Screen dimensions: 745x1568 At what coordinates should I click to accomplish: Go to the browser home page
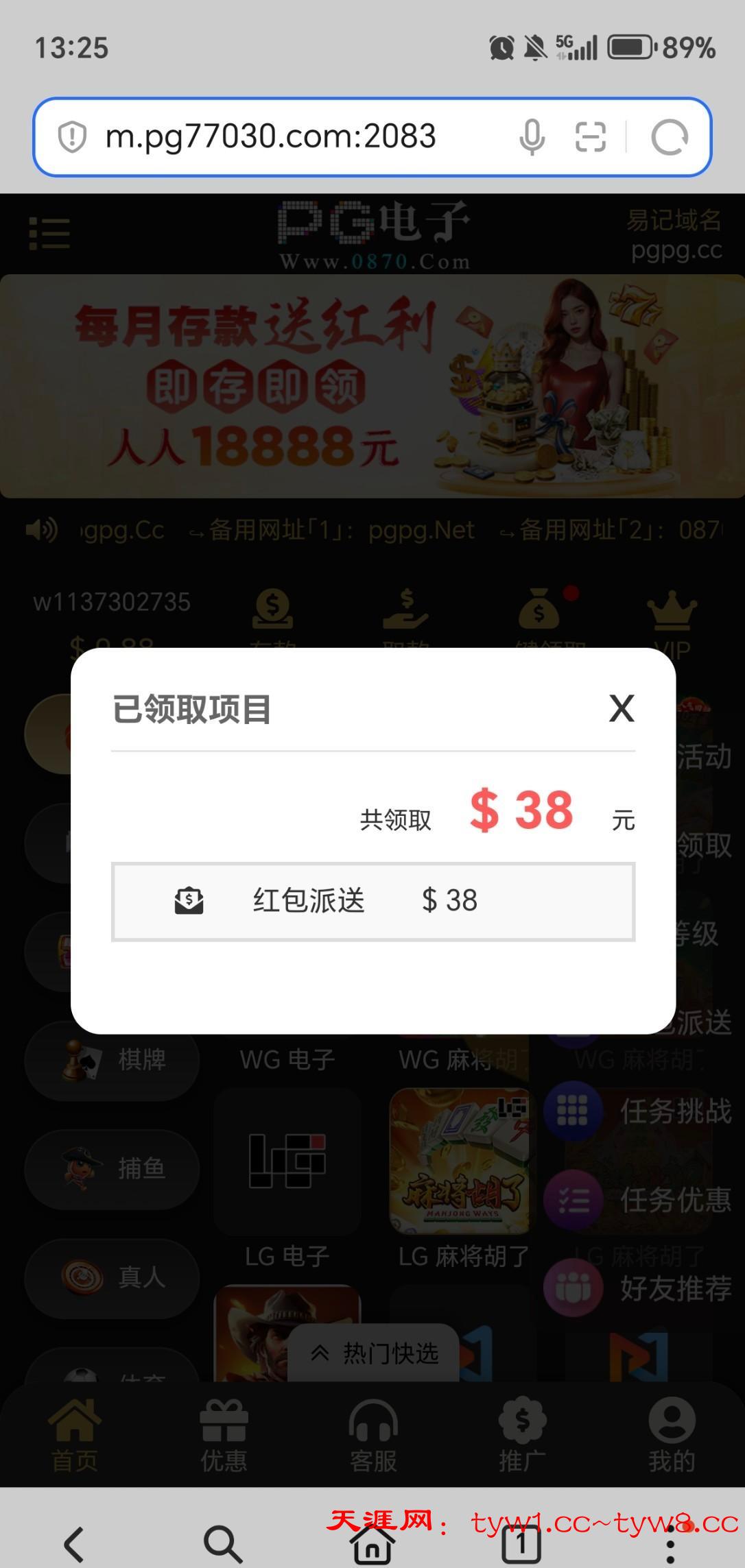[x=372, y=1544]
